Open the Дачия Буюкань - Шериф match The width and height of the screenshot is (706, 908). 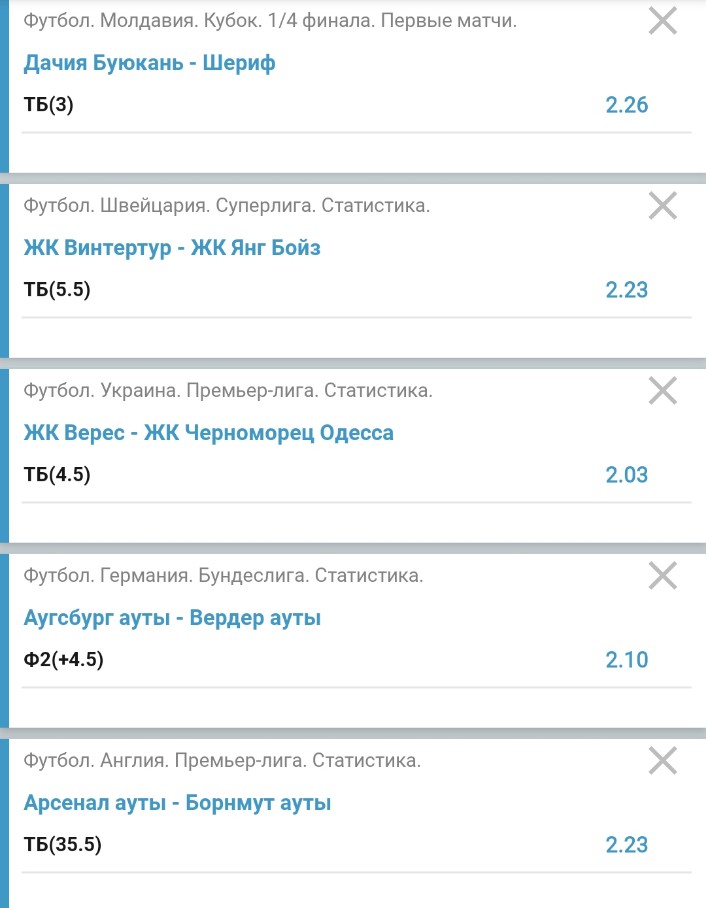coord(149,63)
